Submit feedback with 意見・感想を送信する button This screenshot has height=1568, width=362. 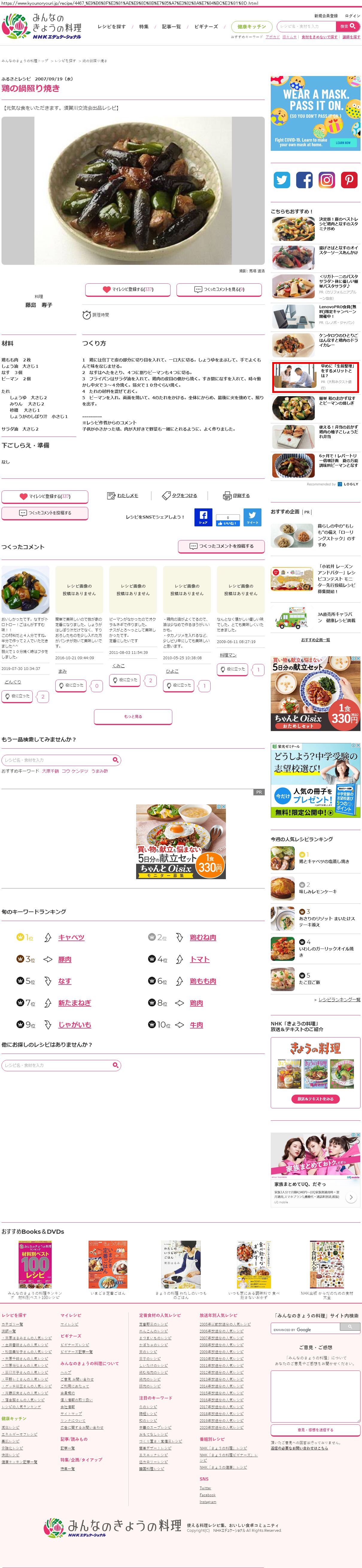tap(315, 1430)
